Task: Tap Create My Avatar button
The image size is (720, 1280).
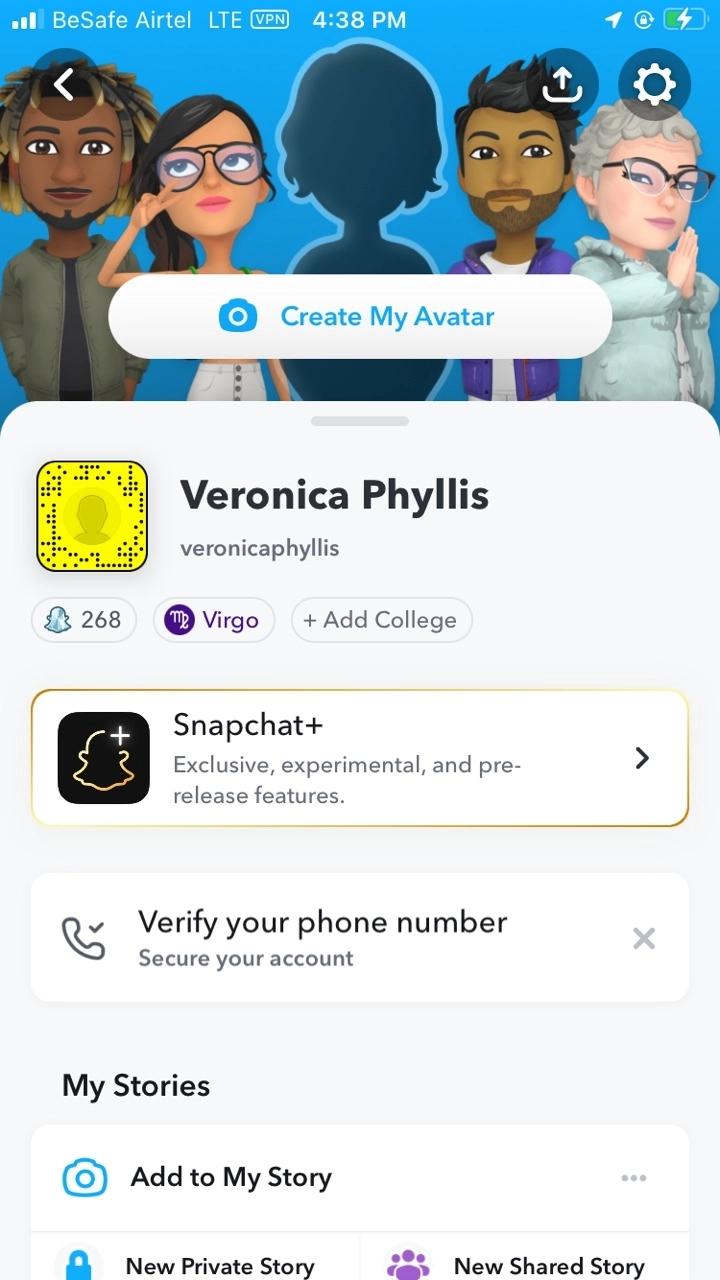Action: point(360,317)
